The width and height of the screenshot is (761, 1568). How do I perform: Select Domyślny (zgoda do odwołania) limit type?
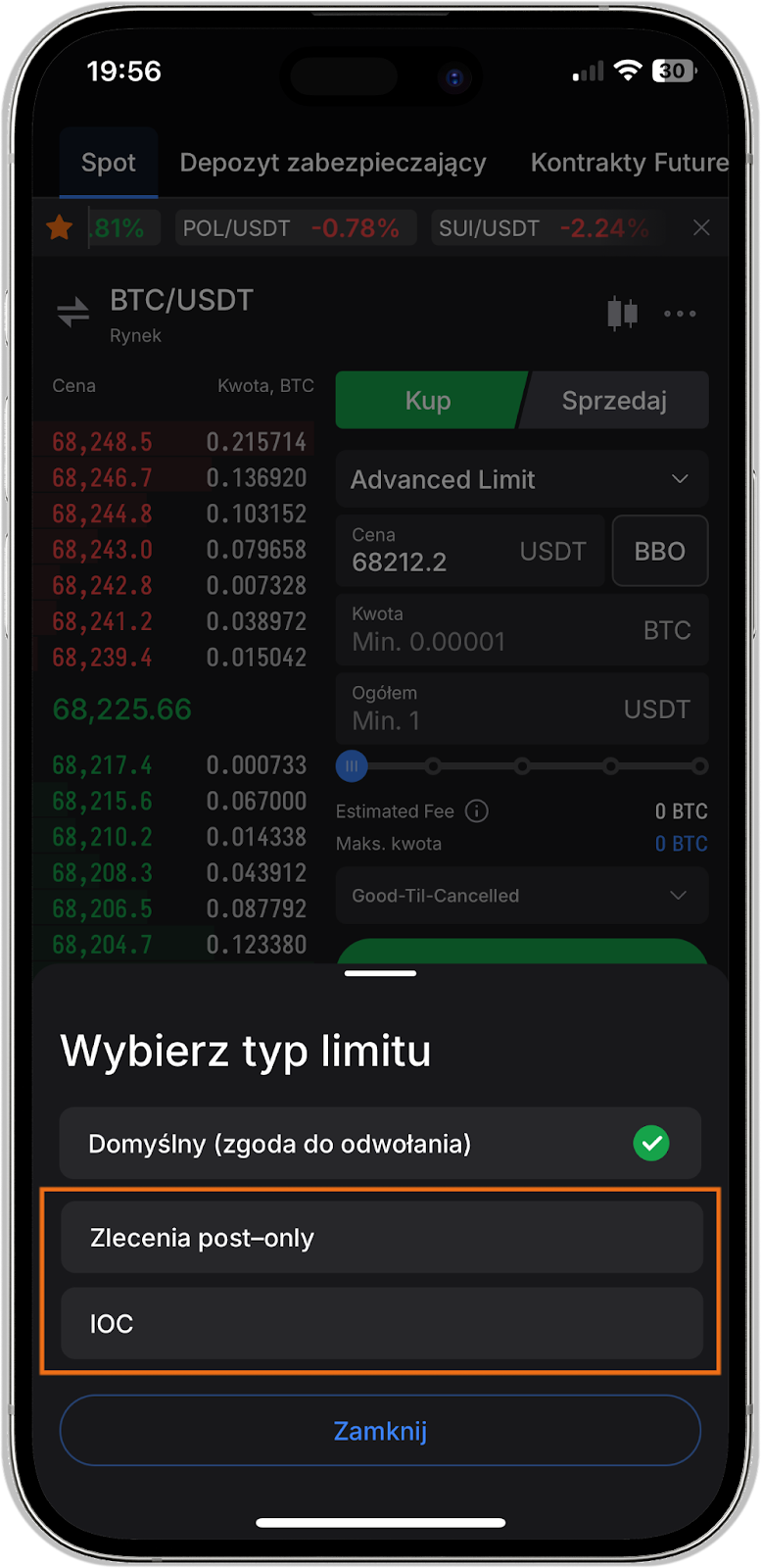click(x=380, y=1143)
